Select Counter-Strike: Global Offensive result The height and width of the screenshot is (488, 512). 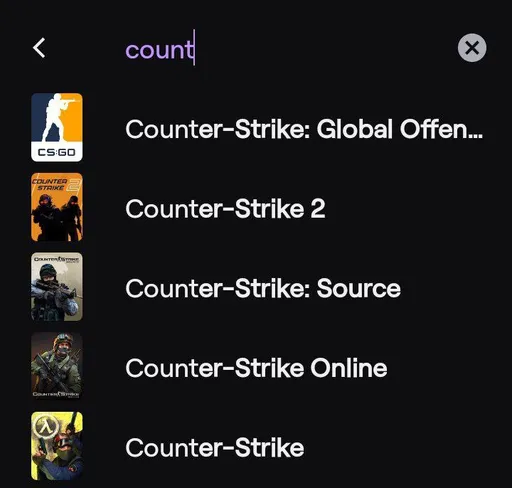pos(257,128)
